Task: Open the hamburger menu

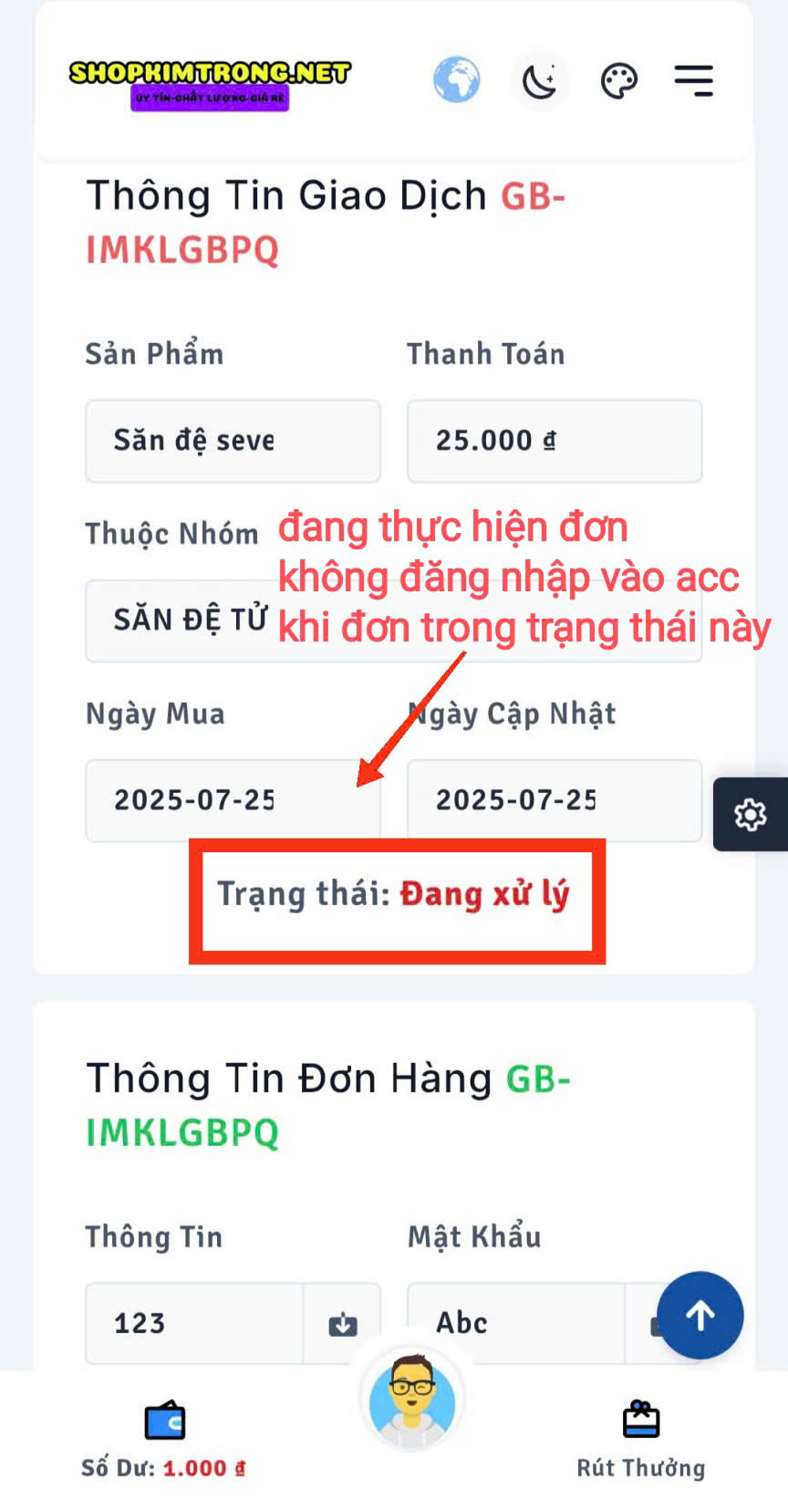Action: pyautogui.click(x=693, y=80)
